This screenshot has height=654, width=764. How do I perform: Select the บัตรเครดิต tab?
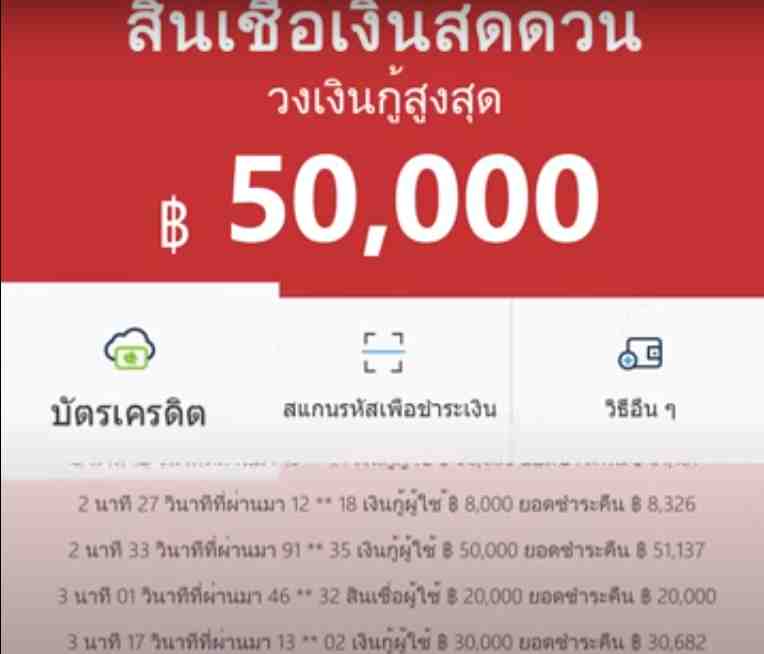[x=129, y=381]
